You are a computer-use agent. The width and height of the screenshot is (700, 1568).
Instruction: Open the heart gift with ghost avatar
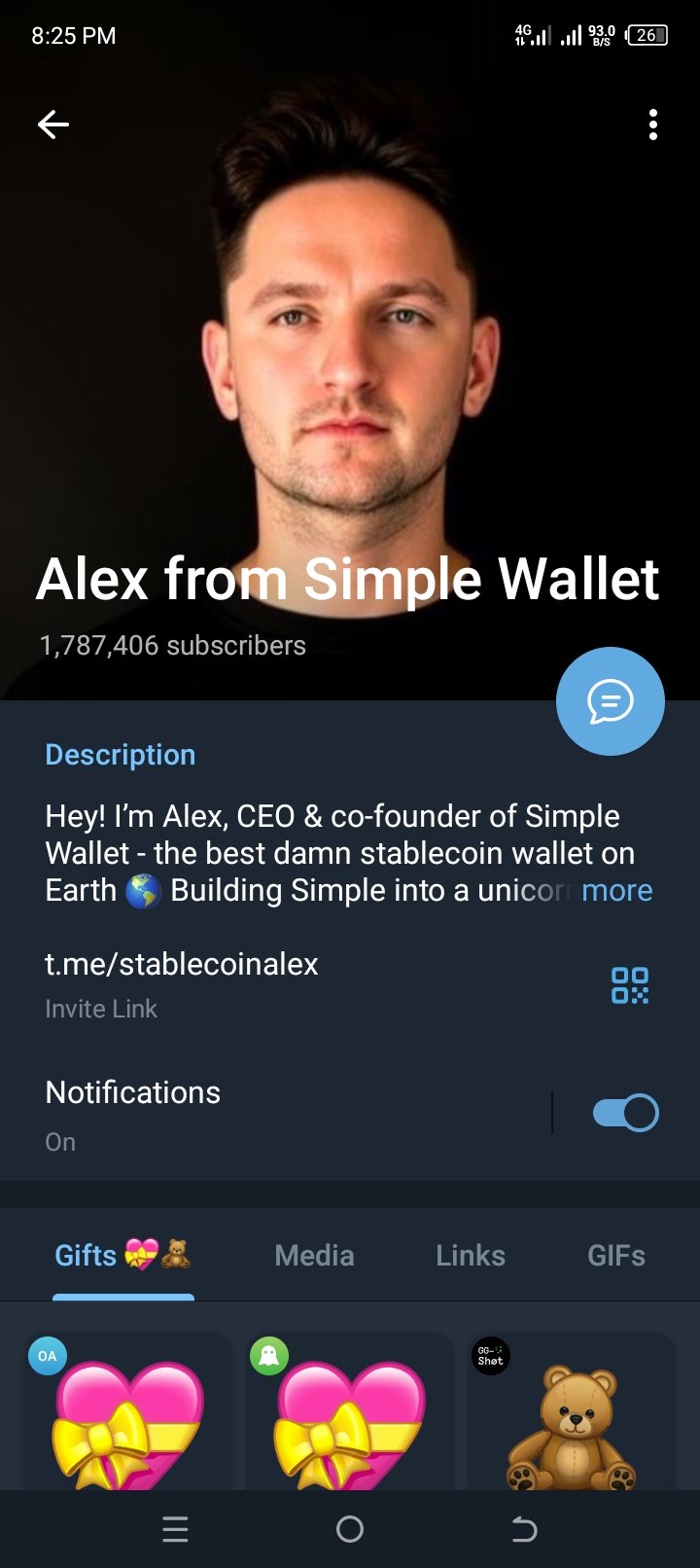pos(350,1415)
